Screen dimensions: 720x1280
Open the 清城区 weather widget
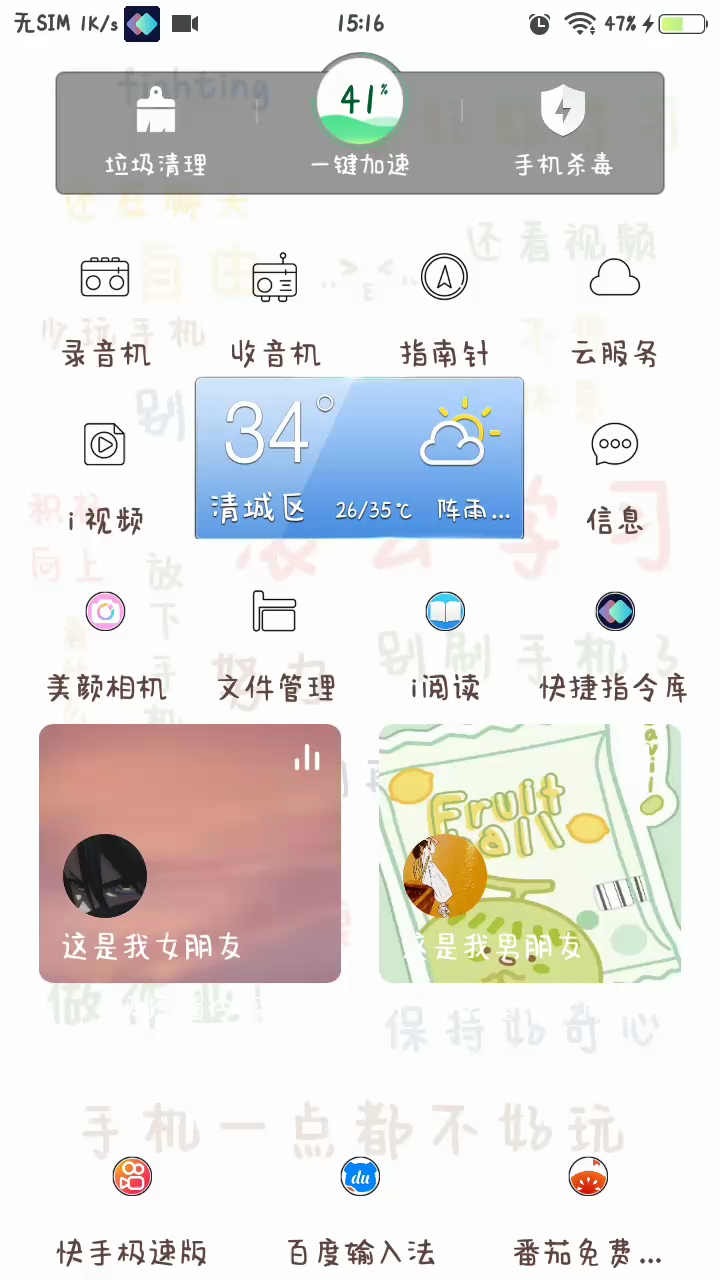(359, 458)
